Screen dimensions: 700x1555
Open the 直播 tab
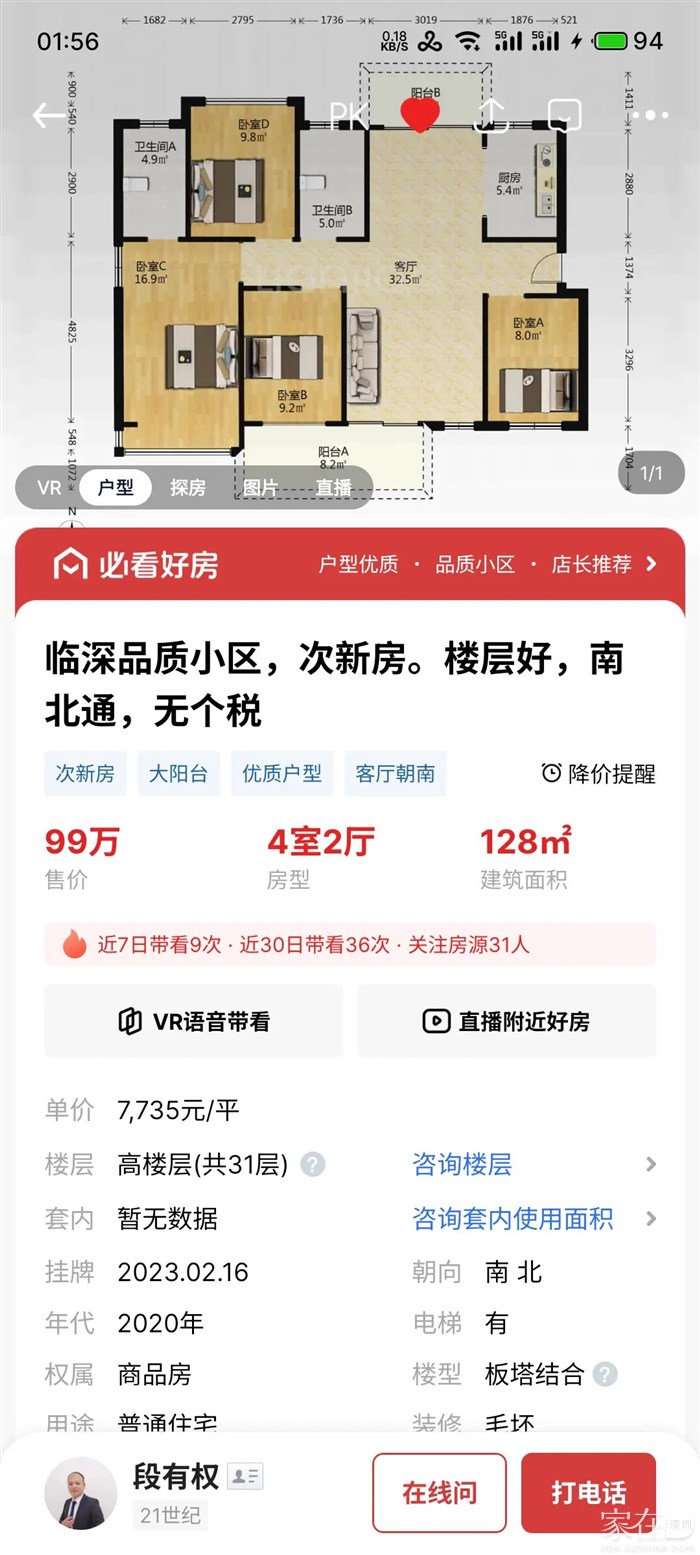[x=334, y=488]
